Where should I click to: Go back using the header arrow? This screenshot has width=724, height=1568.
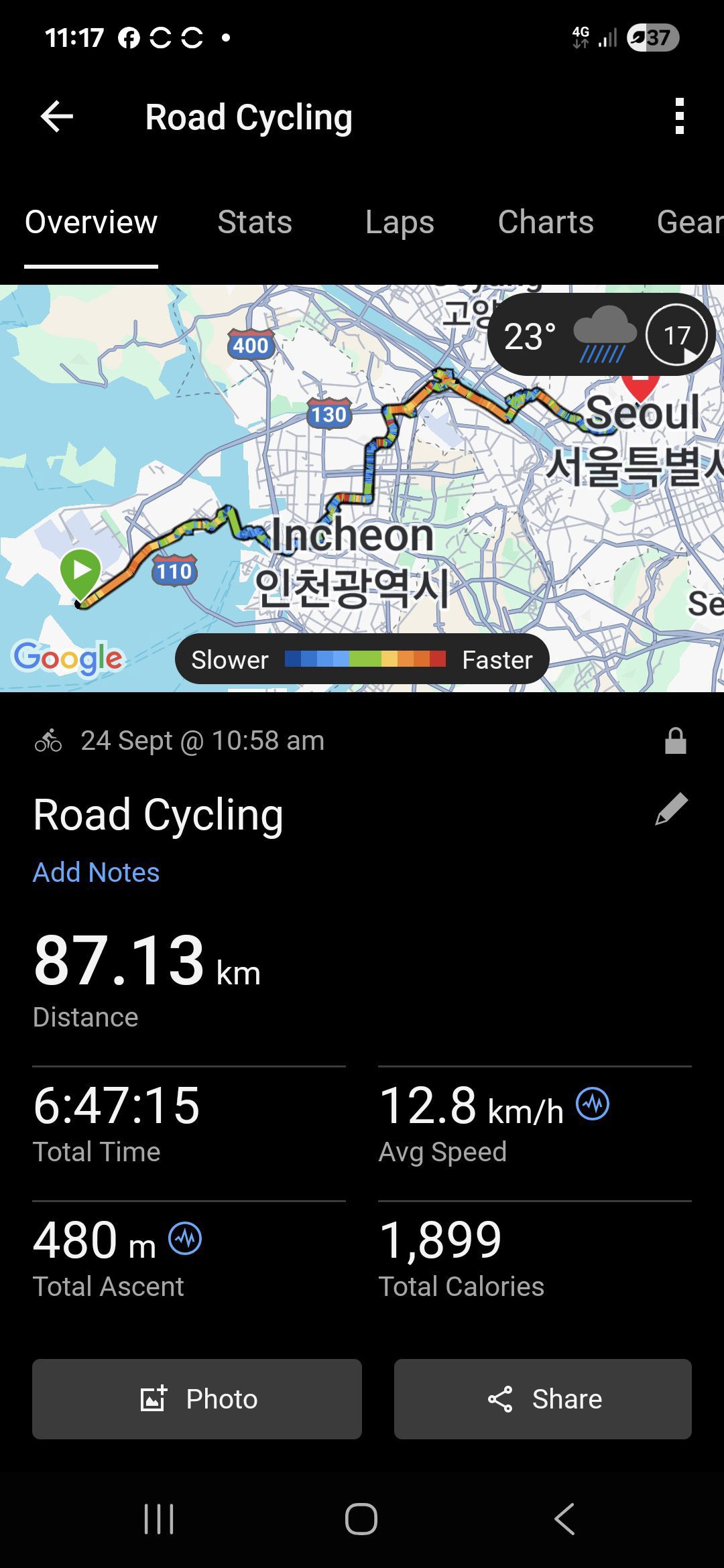tap(57, 117)
